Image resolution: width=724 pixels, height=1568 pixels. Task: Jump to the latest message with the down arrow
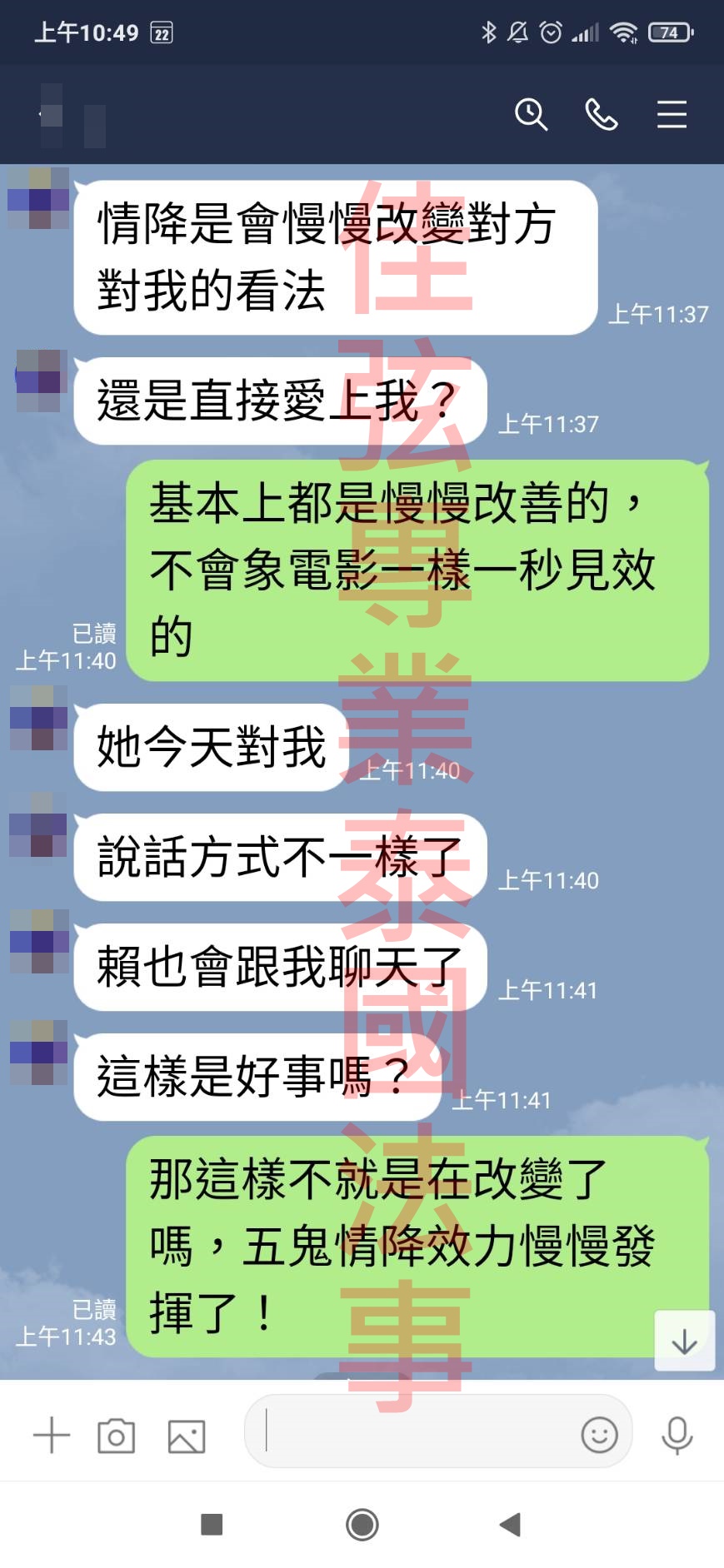(x=685, y=1342)
